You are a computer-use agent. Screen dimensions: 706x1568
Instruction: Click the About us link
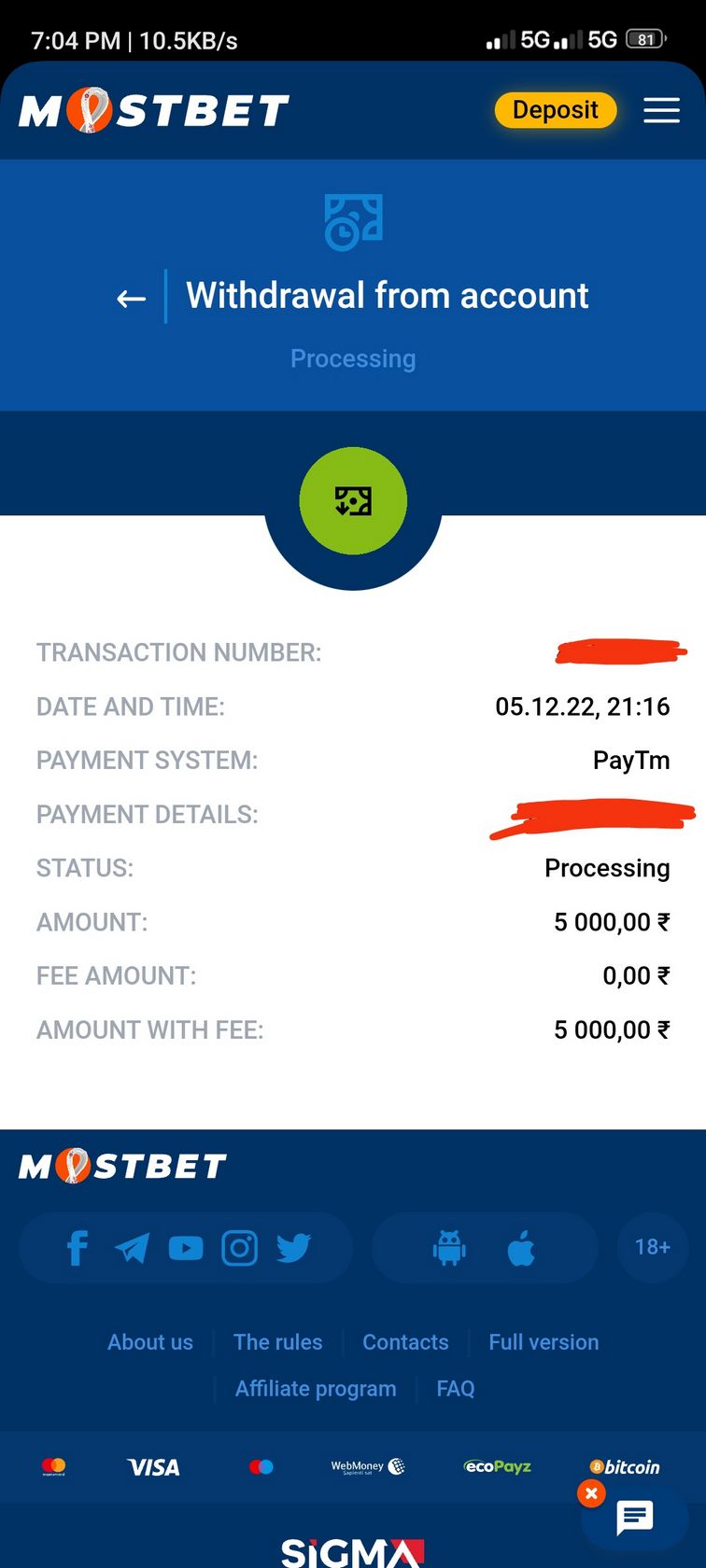tap(149, 1342)
